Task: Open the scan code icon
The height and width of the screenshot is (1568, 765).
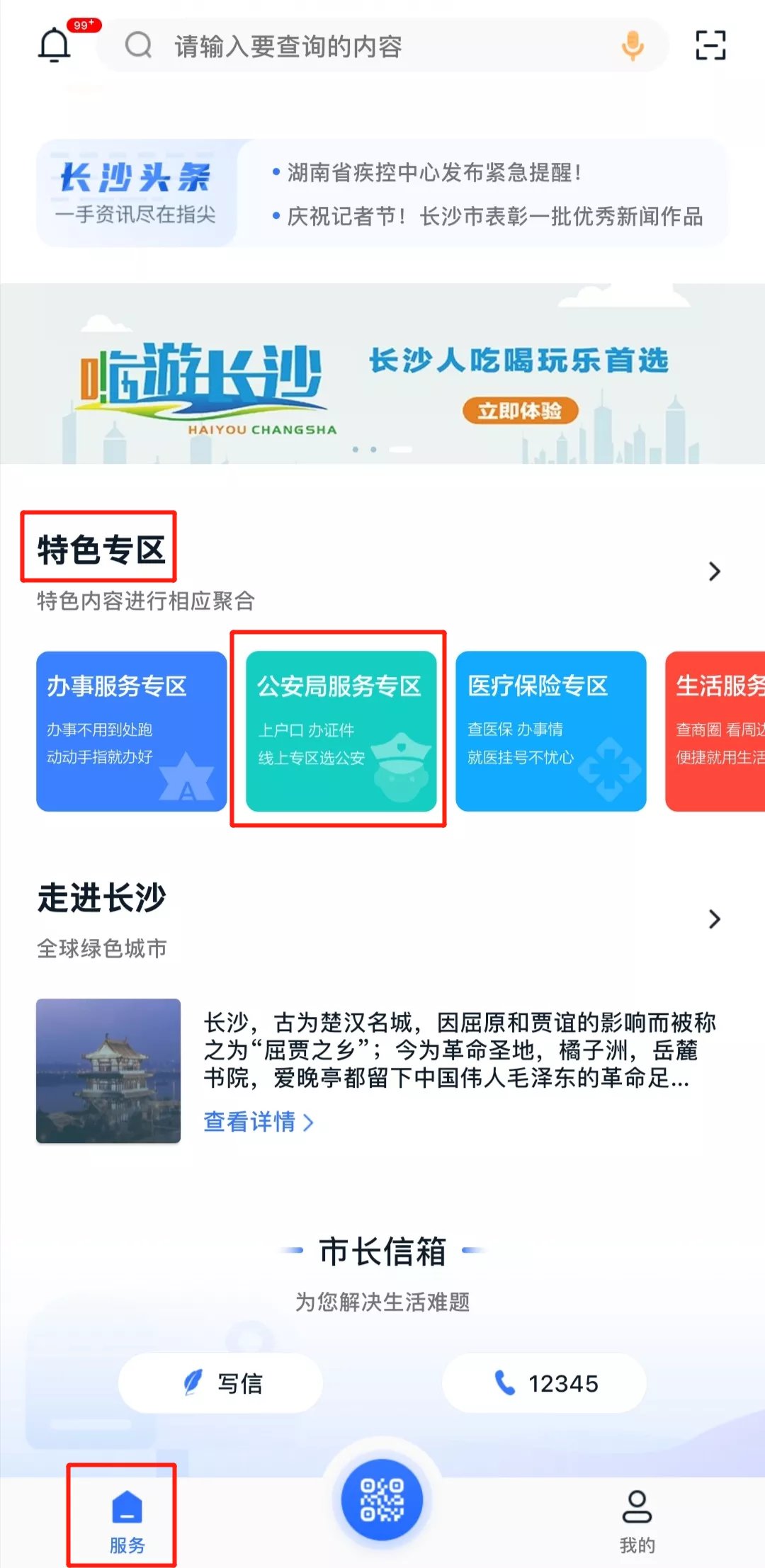Action: [x=710, y=45]
